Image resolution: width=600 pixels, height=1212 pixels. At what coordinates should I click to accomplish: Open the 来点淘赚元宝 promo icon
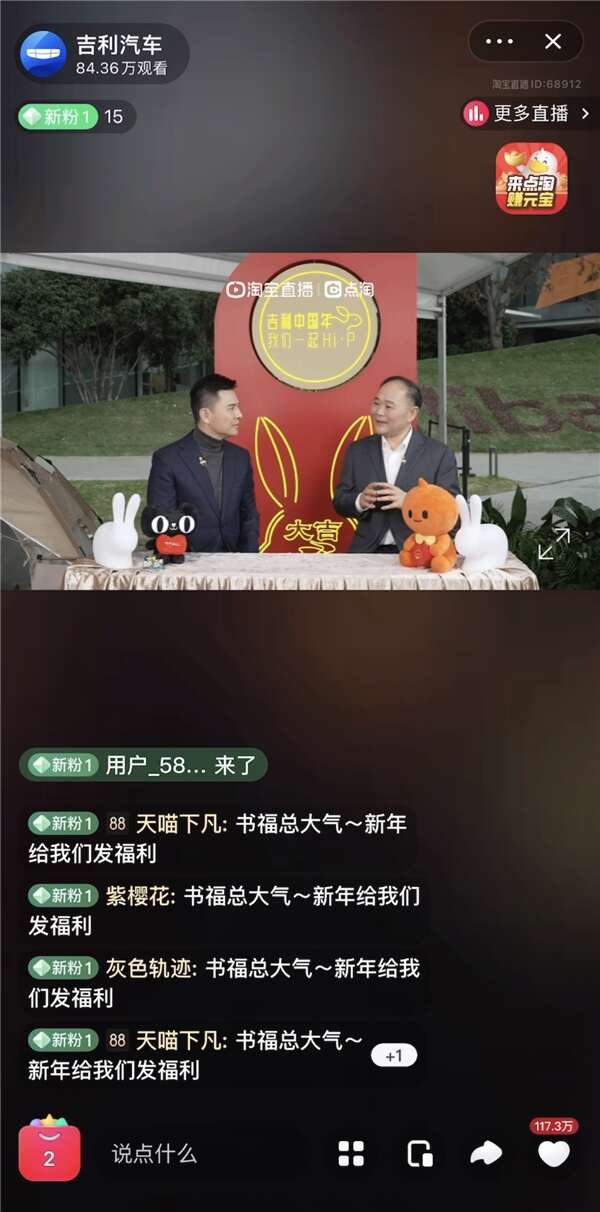(x=531, y=179)
